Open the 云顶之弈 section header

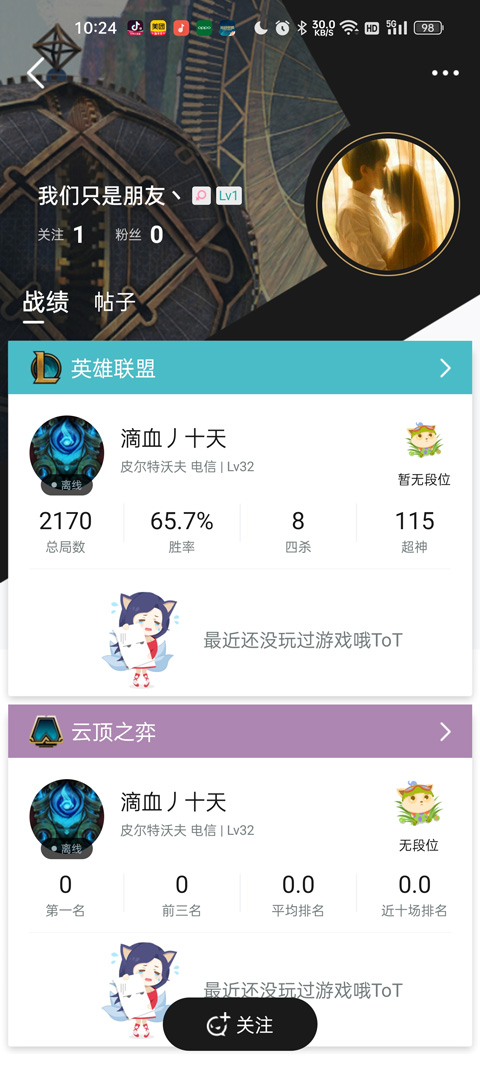(x=240, y=732)
